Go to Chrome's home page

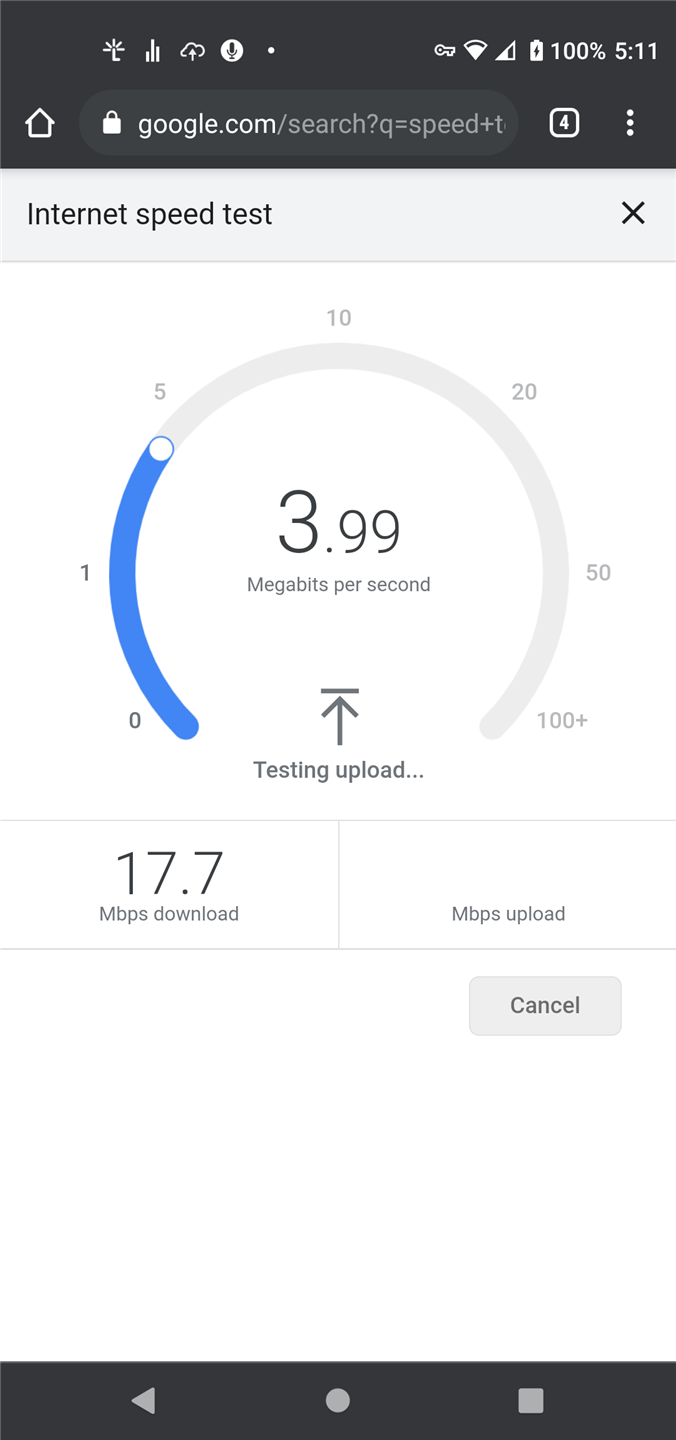pos(39,124)
